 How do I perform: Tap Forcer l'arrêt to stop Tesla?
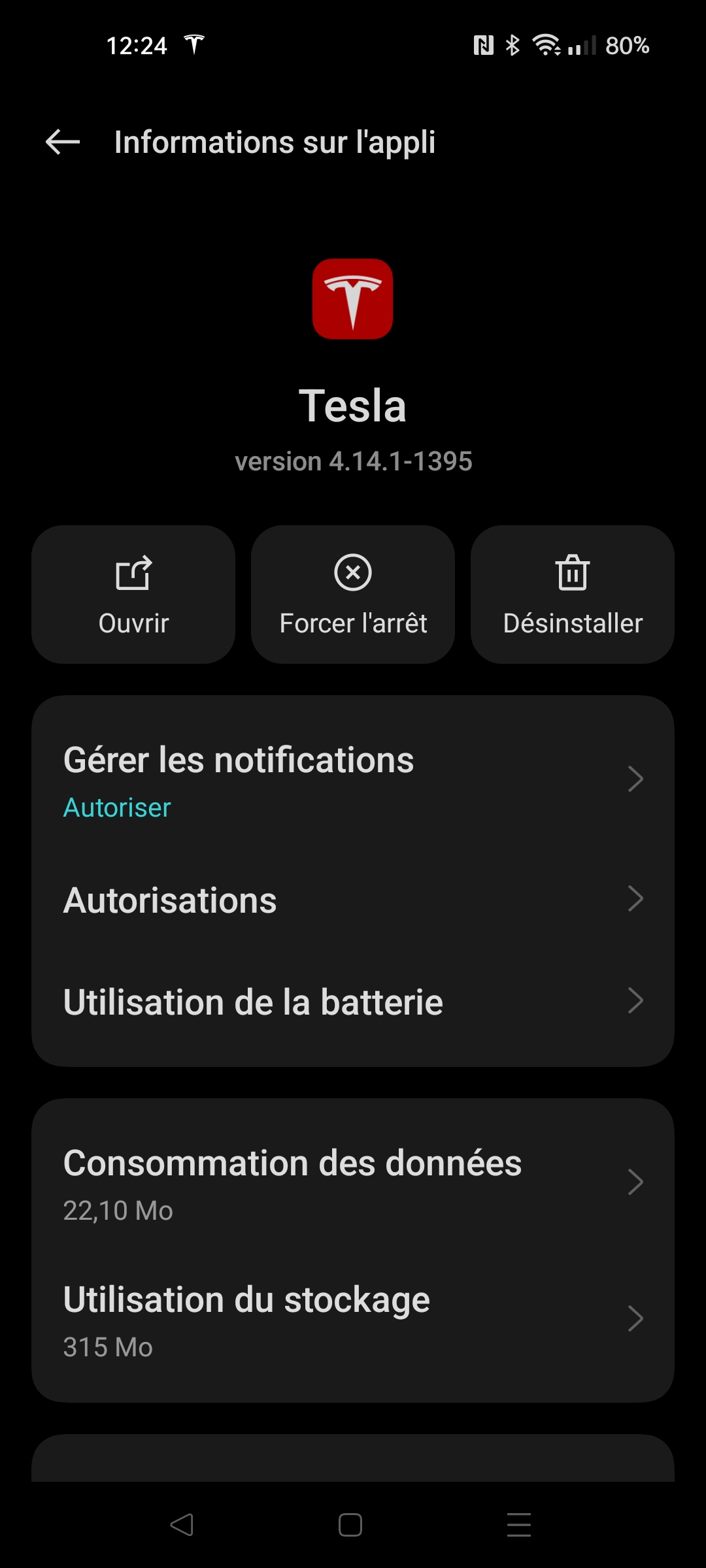click(353, 595)
